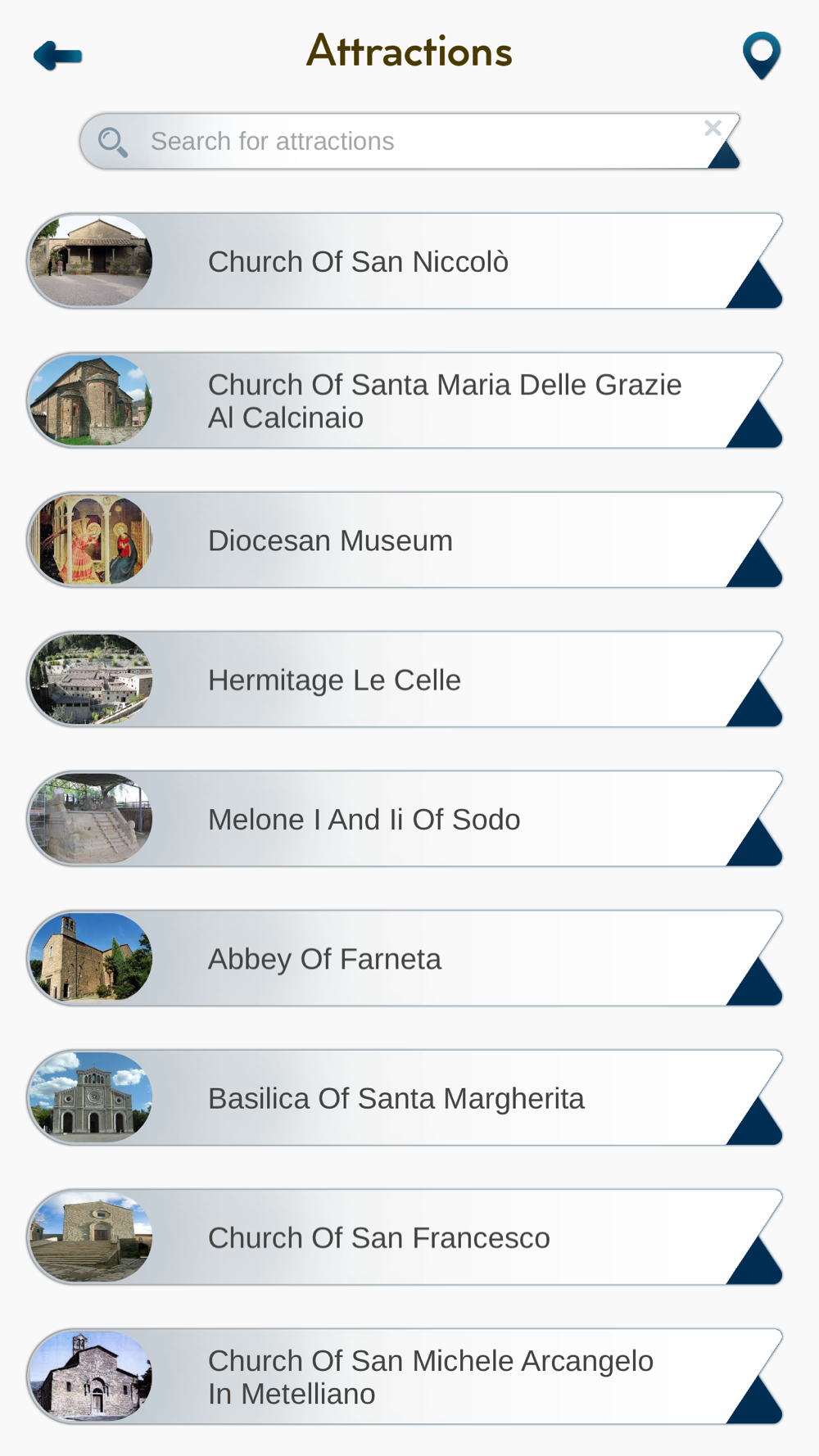Open Church Of San Michele Arcangelo In Metelliano
819x1456 pixels.
coord(405,1377)
